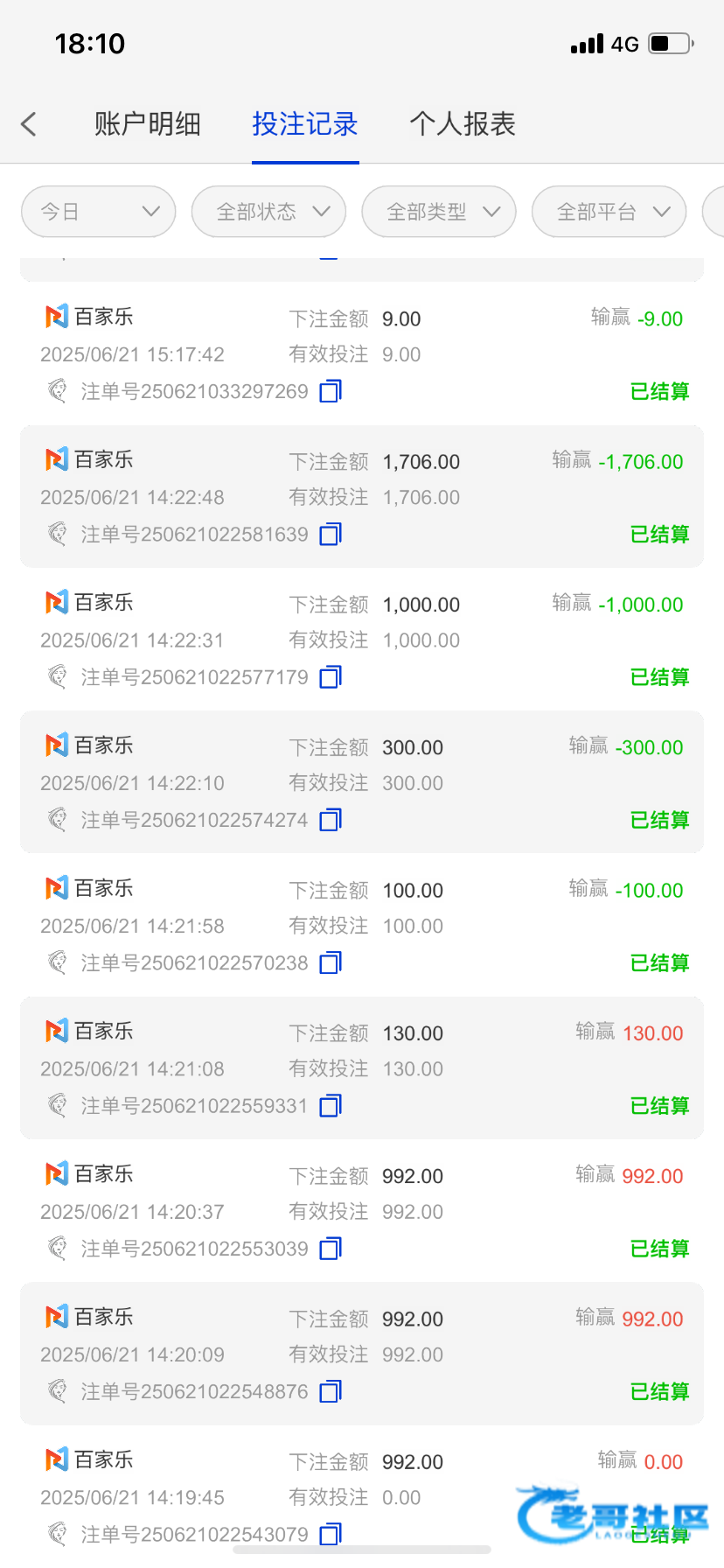Image resolution: width=724 pixels, height=1568 pixels.
Task: Copy bet number 250621022548876
Action: click(x=331, y=1391)
